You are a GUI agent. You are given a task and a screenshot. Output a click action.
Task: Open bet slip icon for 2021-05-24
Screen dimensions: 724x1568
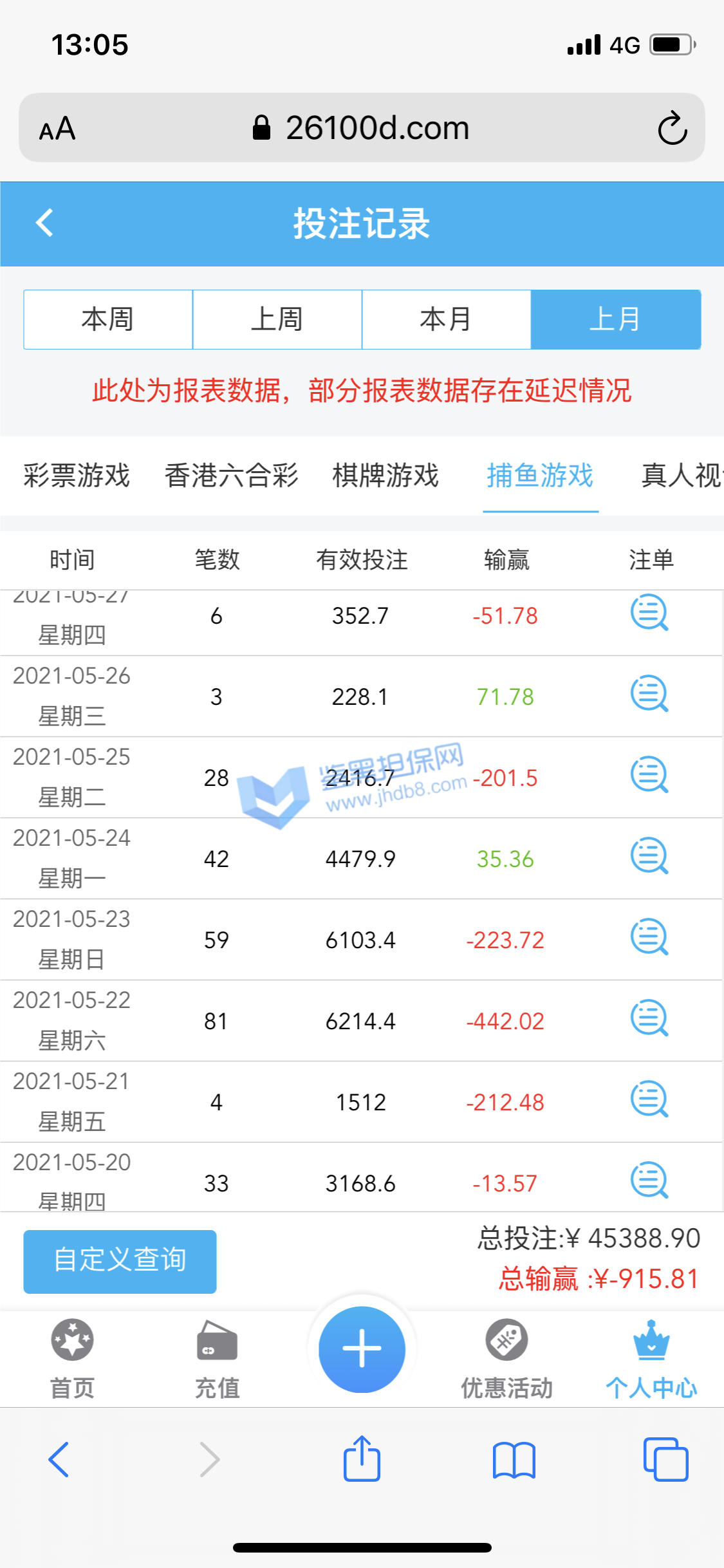[x=649, y=856]
